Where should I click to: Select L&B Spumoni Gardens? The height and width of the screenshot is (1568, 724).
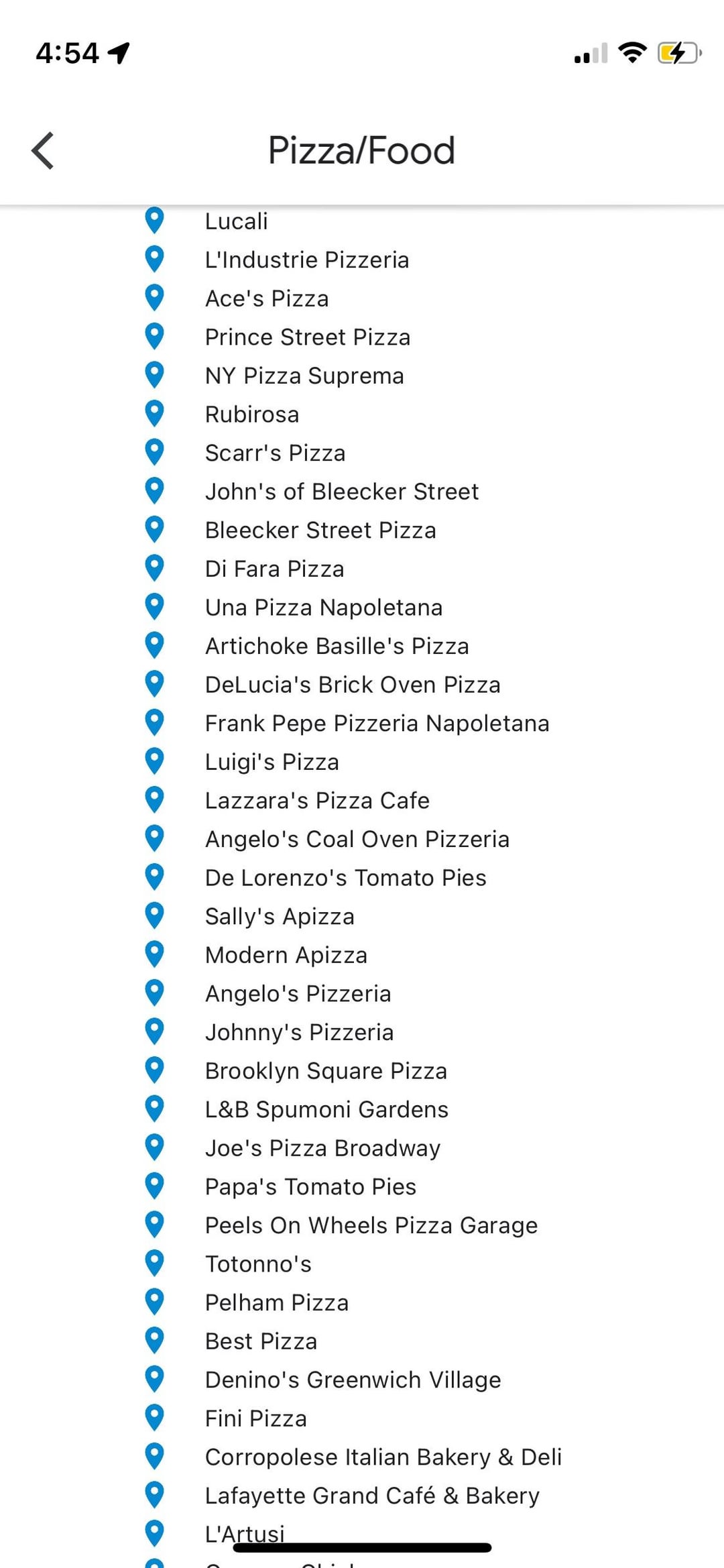pyautogui.click(x=326, y=1109)
